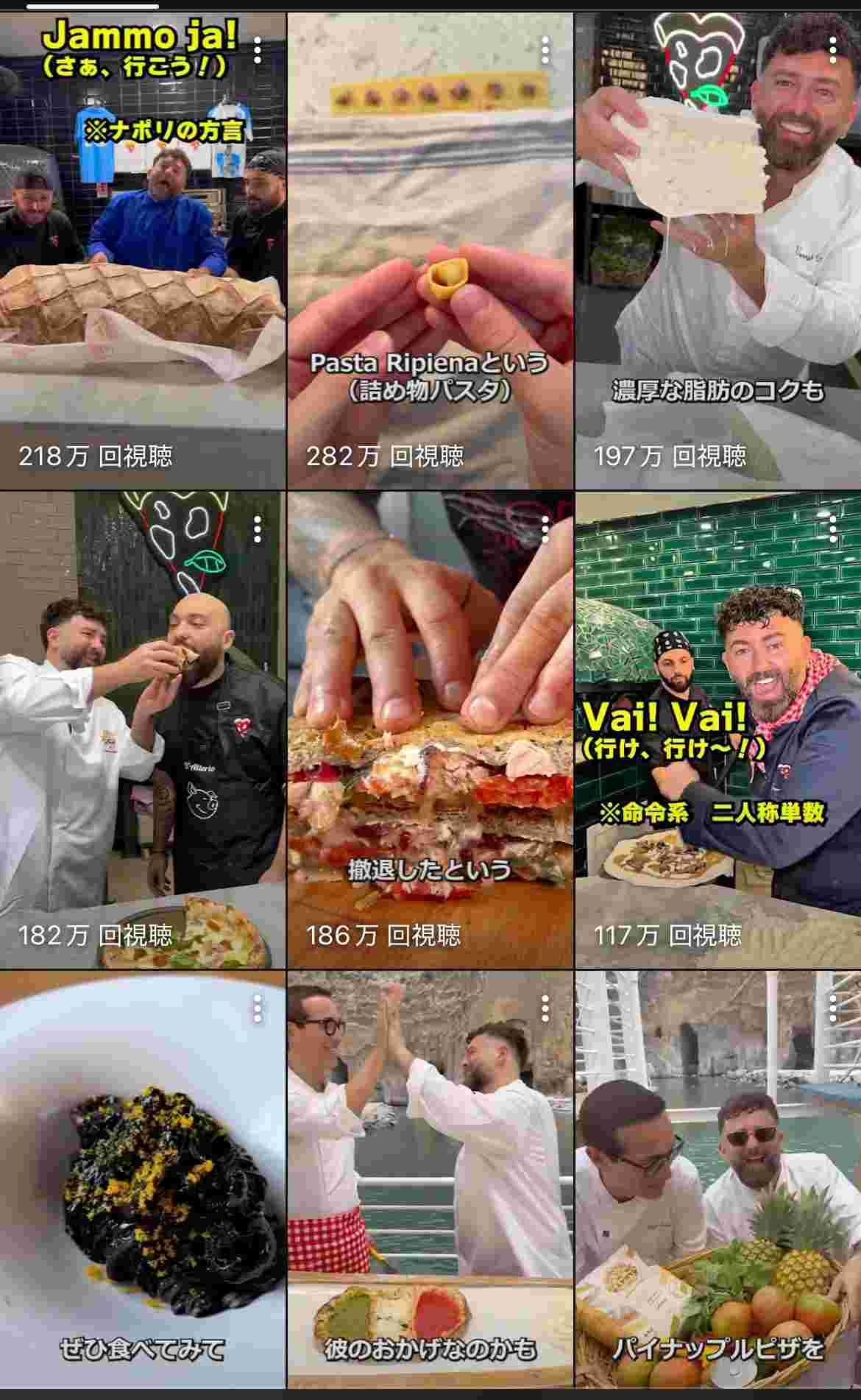Open more options for Vai! Vai! video
Image resolution: width=861 pixels, height=1400 pixels.
[x=833, y=528]
